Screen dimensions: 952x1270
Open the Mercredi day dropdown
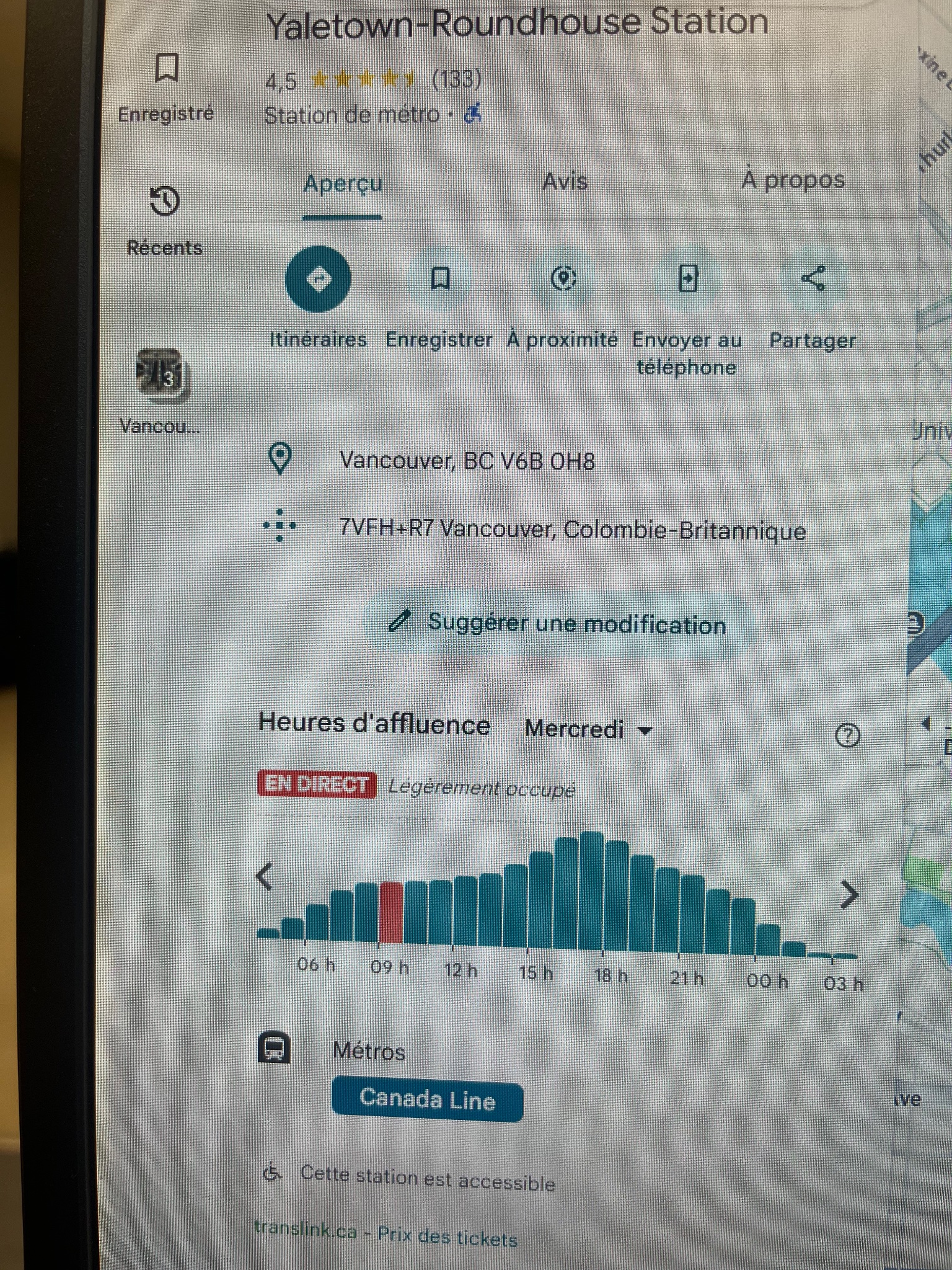point(588,729)
